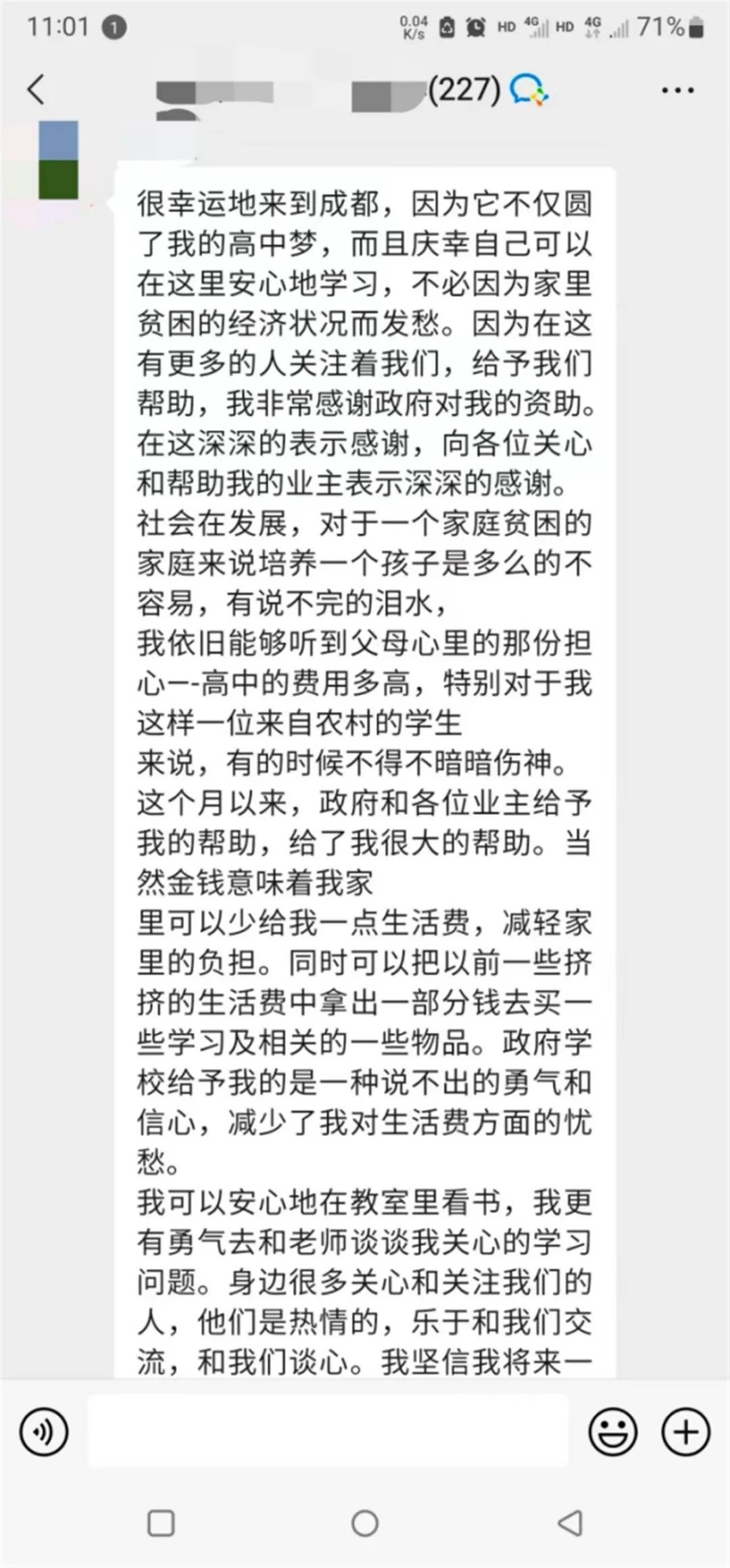This screenshot has height=1568, width=730.
Task: Go back using the top-left arrow
Action: click(x=36, y=89)
